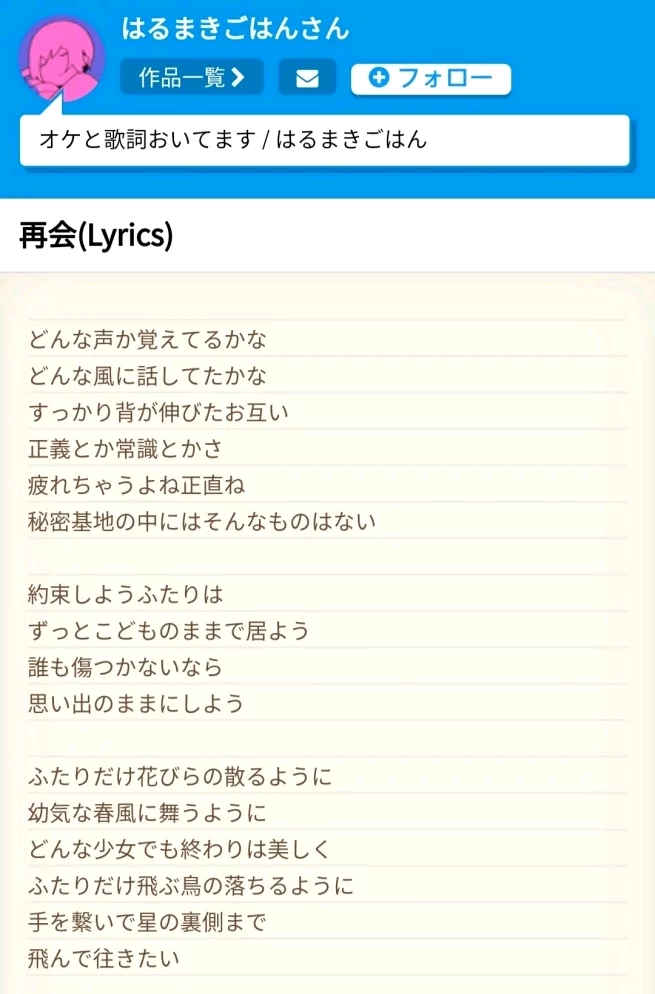The height and width of the screenshot is (994, 655).
Task: Follow はるまきごはん with the フォロー button
Action: tap(430, 79)
